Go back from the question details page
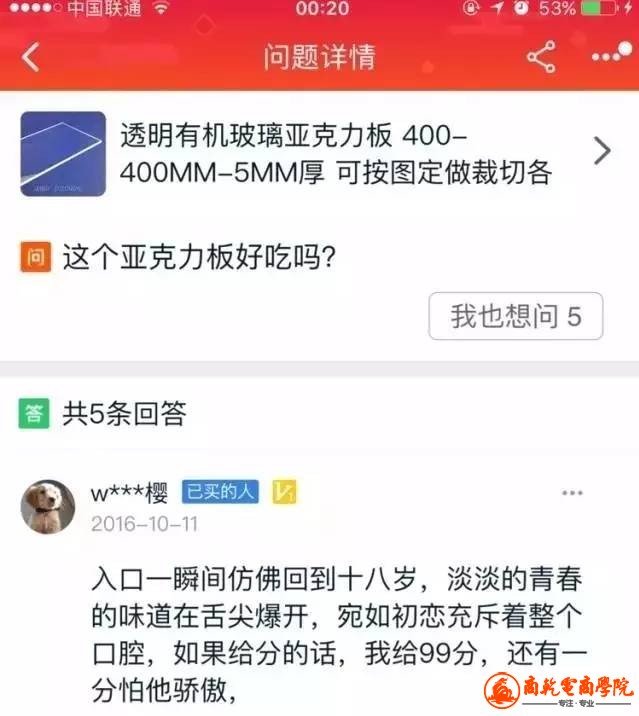Screen dimensions: 639x716 coord(30,57)
